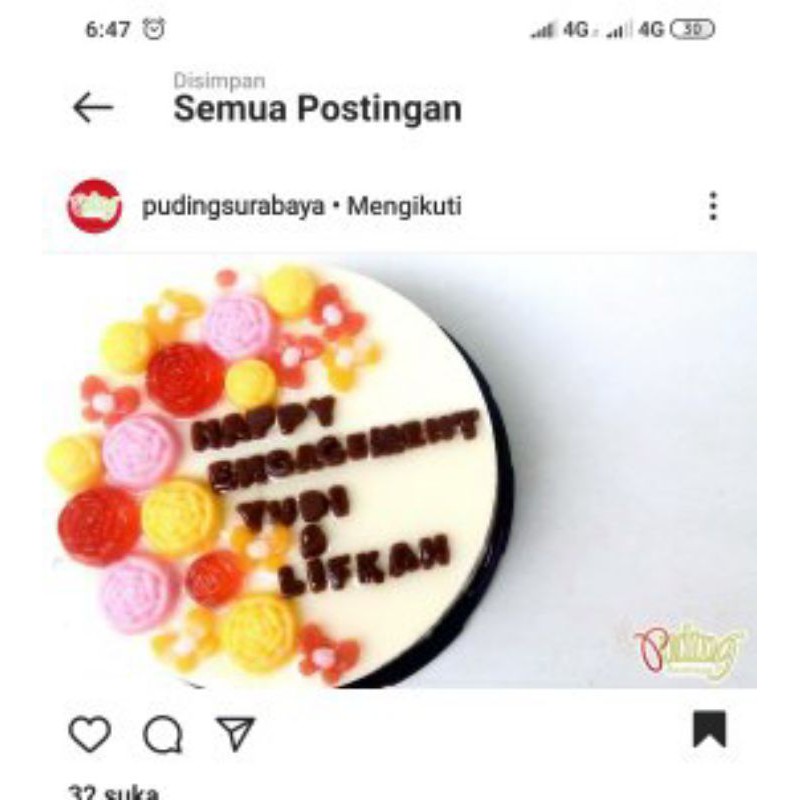Open pudingsurabaya profile avatar
This screenshot has width=800, height=800.
pos(95,206)
